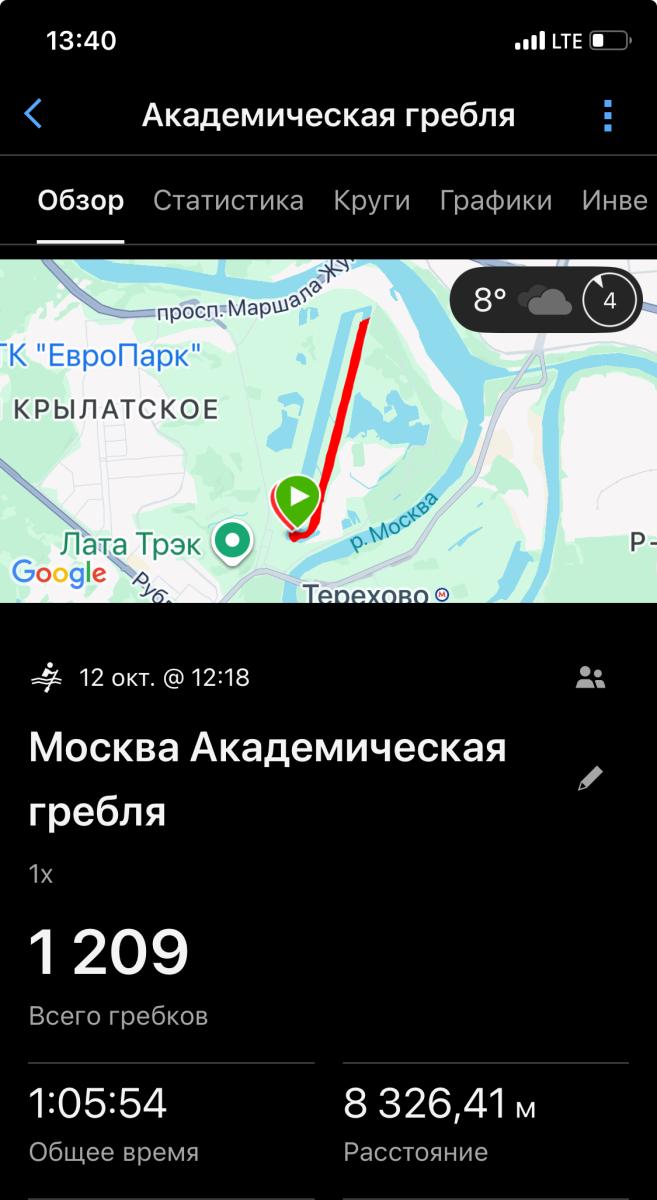Go back using the blue arrow
Viewport: 657px width, 1200px height.
point(33,114)
